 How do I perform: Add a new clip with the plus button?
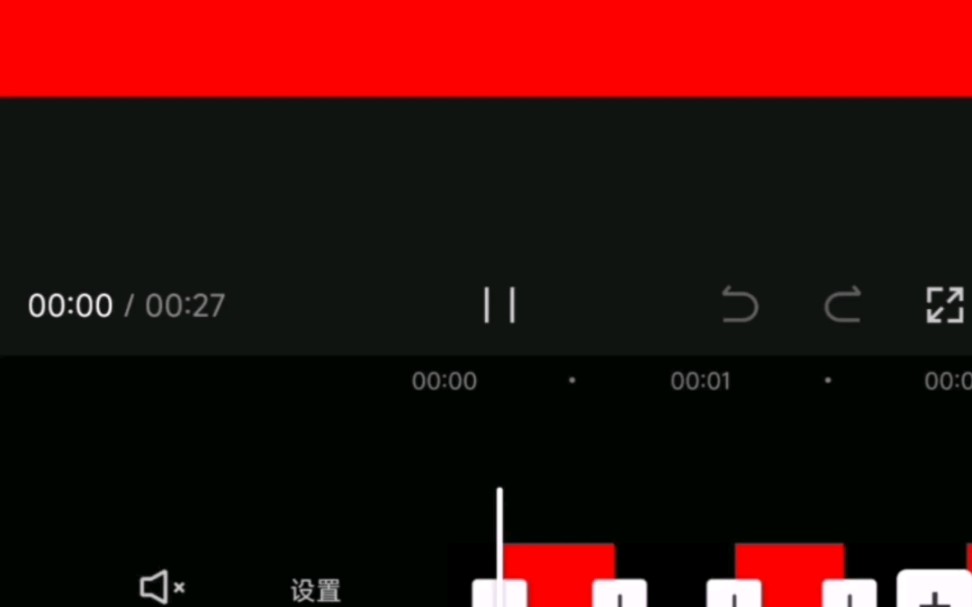point(935,592)
